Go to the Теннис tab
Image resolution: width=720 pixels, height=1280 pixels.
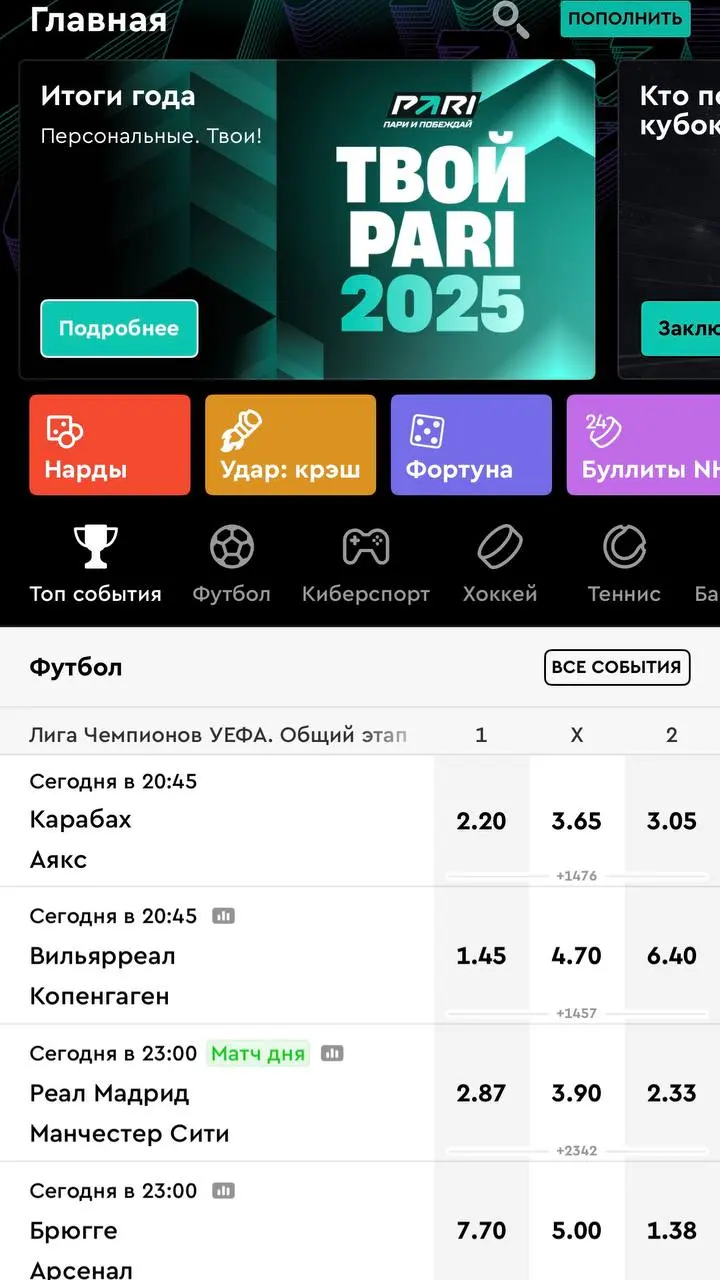624,565
